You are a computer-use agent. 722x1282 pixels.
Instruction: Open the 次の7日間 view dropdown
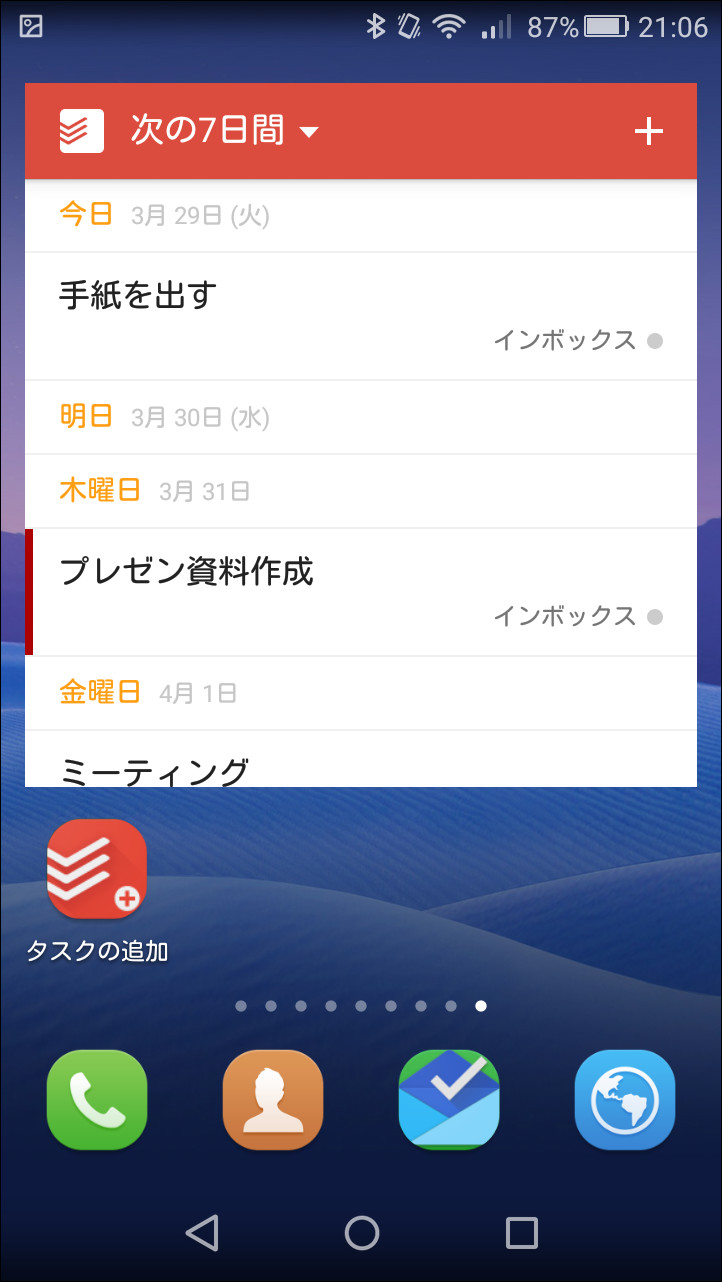(x=222, y=131)
